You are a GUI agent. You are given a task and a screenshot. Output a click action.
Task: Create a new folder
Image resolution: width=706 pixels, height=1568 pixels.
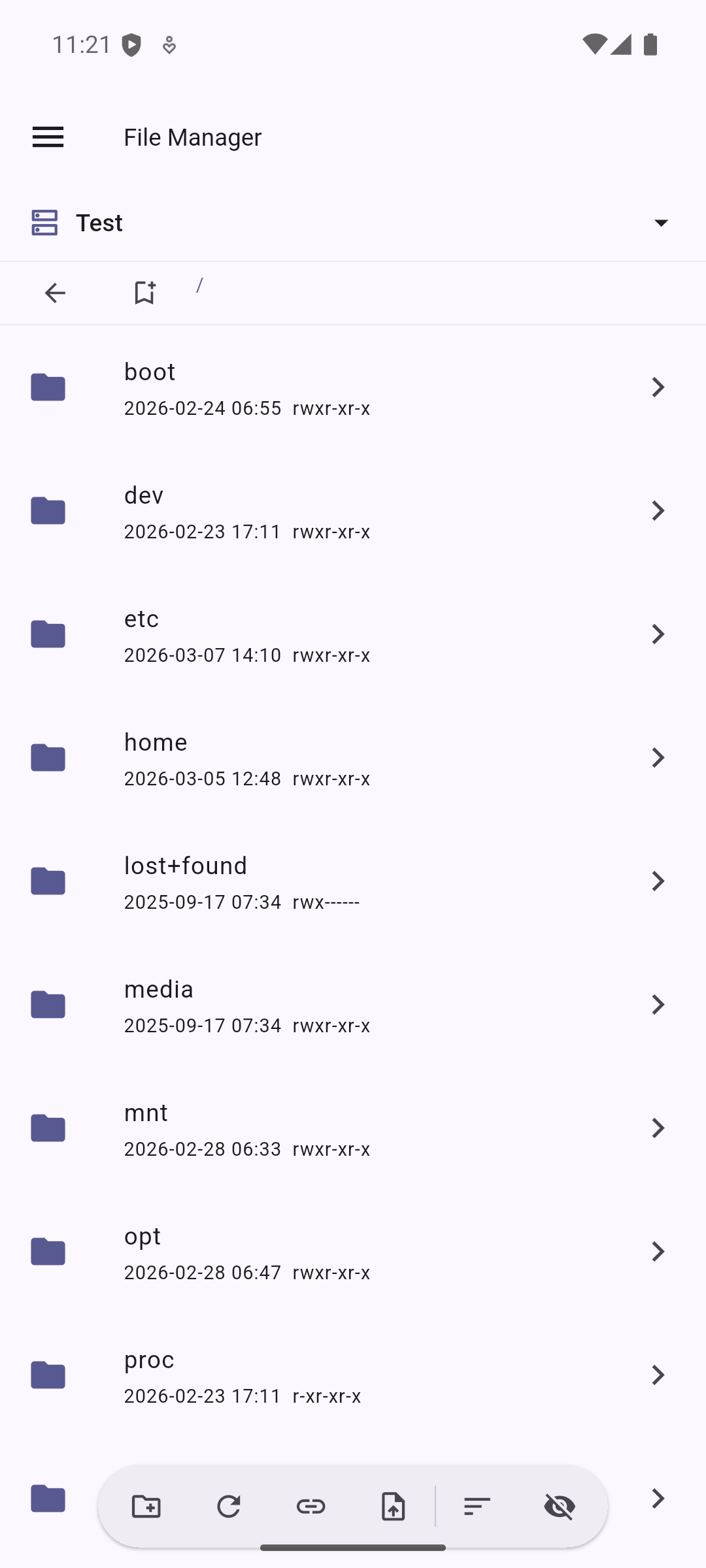click(x=146, y=1507)
